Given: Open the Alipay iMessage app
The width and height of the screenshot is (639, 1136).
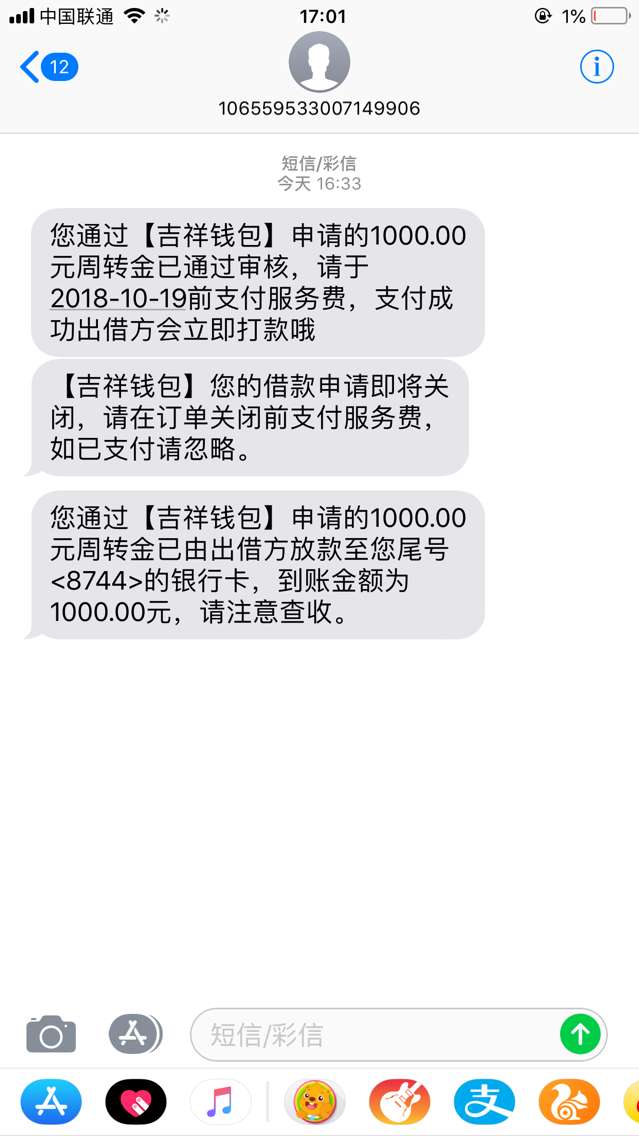Looking at the screenshot, I should [x=484, y=1102].
